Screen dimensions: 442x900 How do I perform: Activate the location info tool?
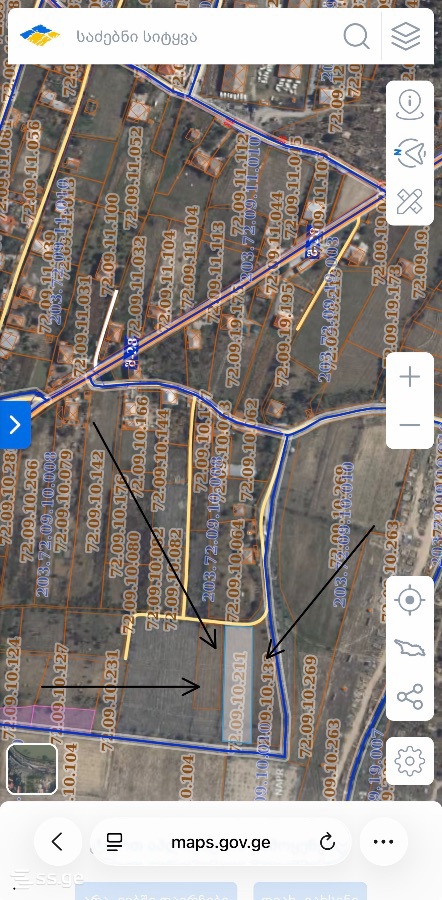[410, 104]
